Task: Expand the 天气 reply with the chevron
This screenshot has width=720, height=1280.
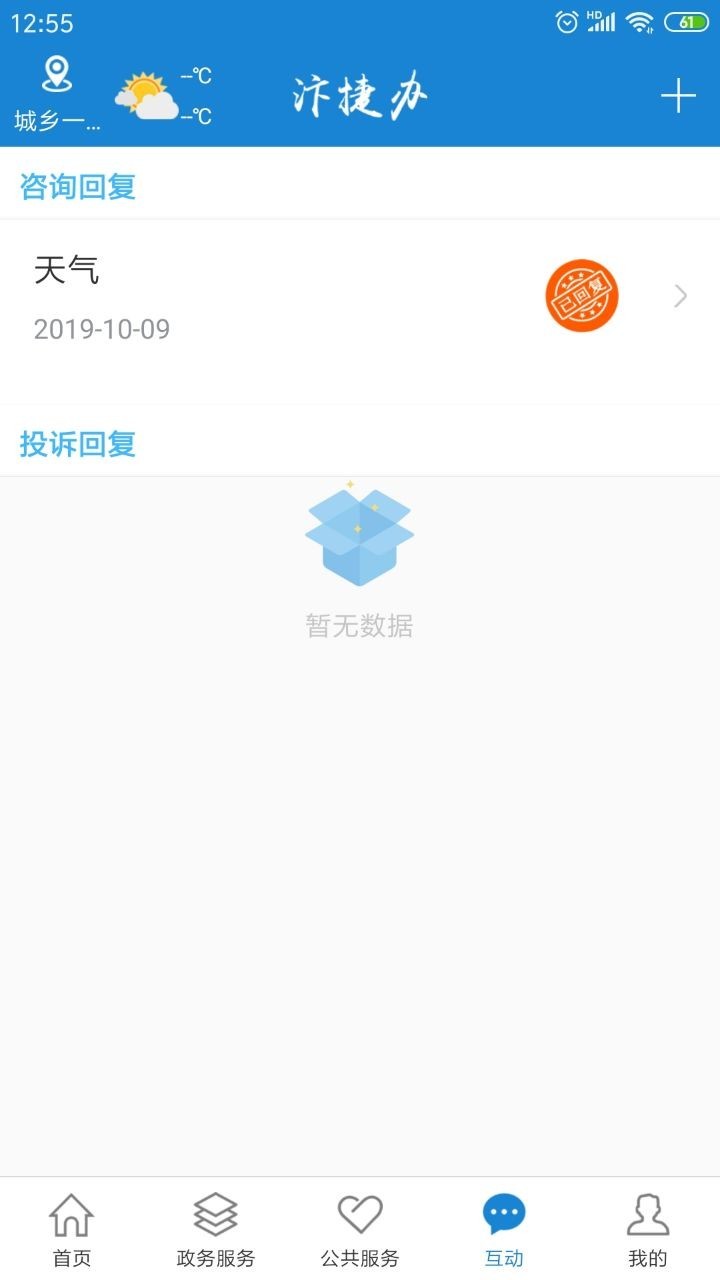Action: tap(681, 296)
